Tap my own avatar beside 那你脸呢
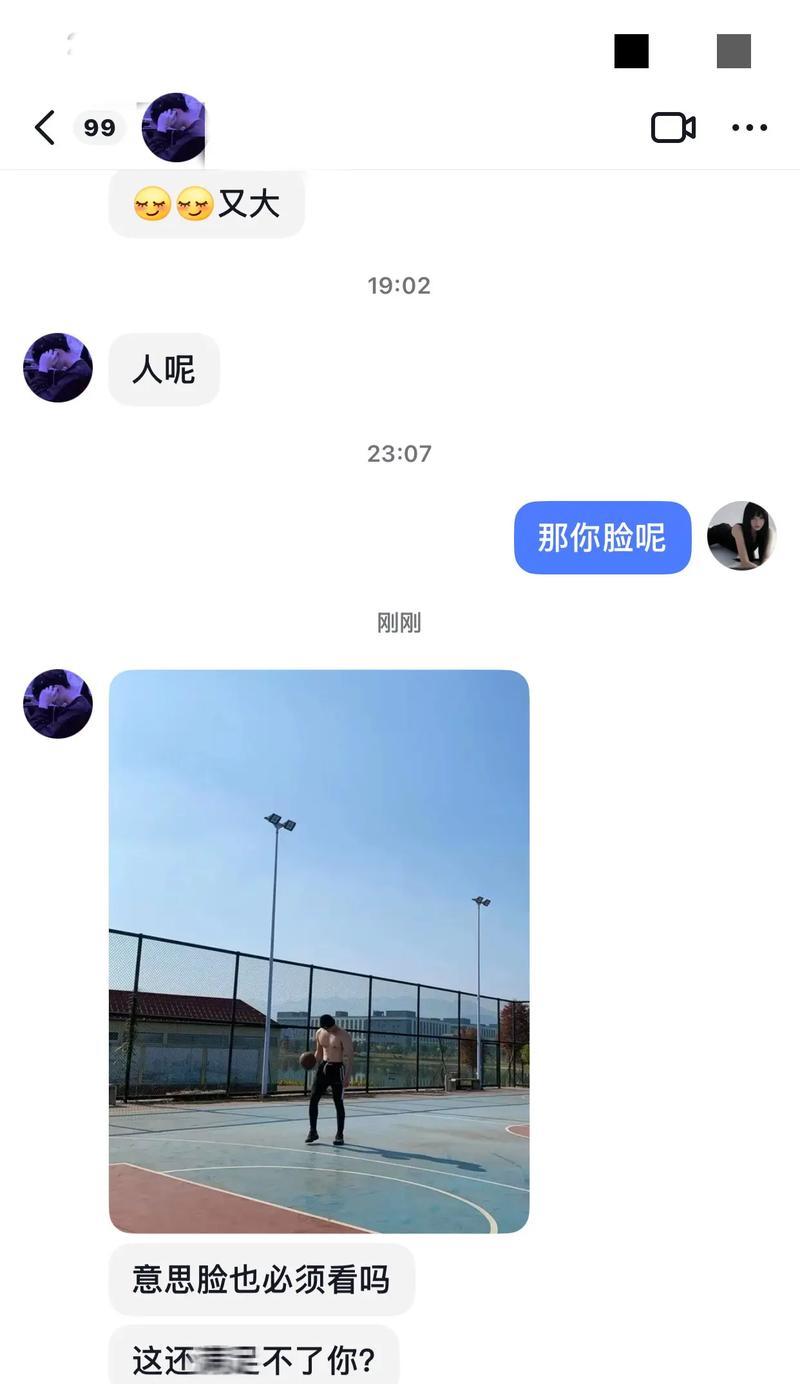The height and width of the screenshot is (1384, 800). (741, 536)
